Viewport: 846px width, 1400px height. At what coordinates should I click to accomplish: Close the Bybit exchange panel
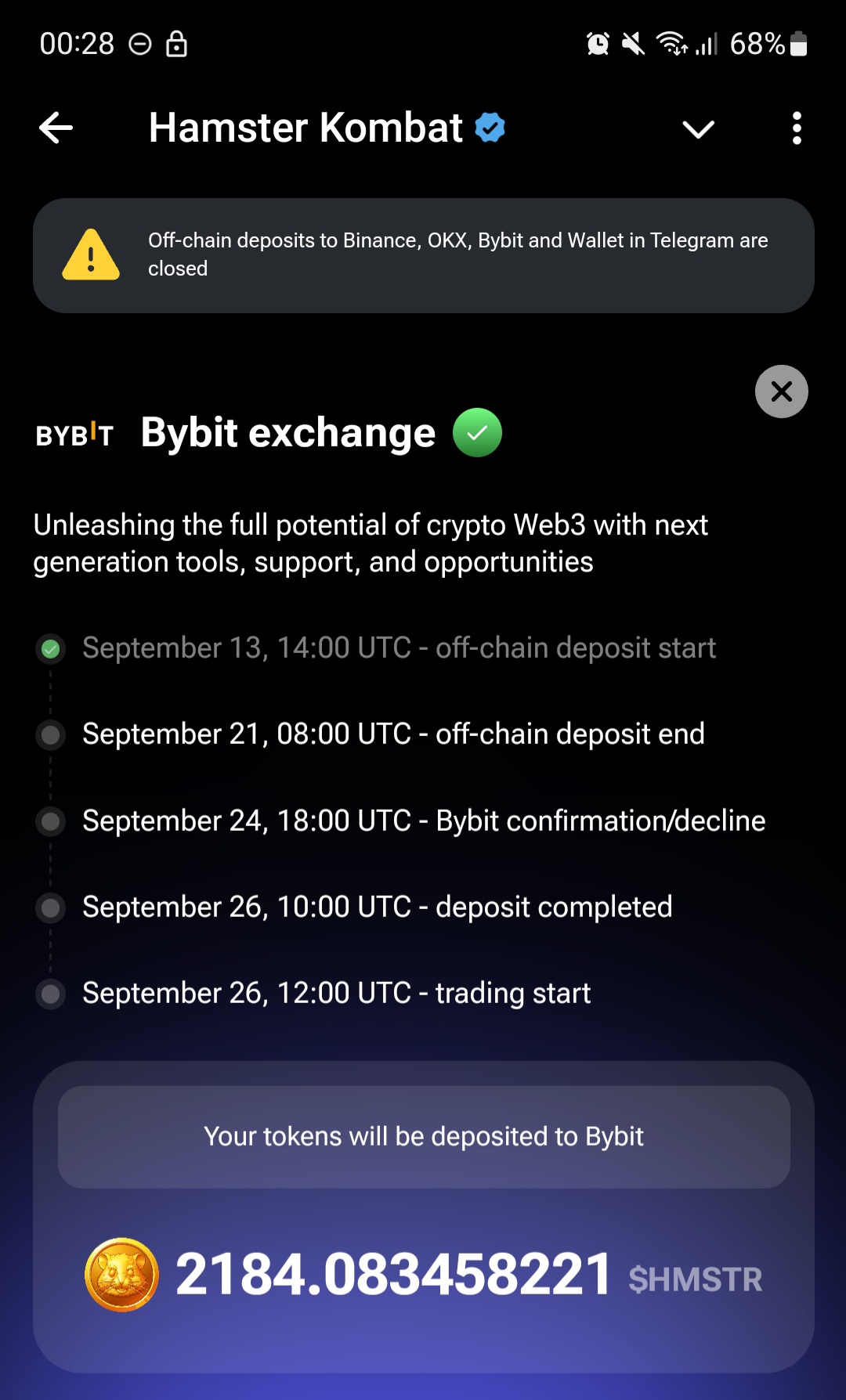781,391
